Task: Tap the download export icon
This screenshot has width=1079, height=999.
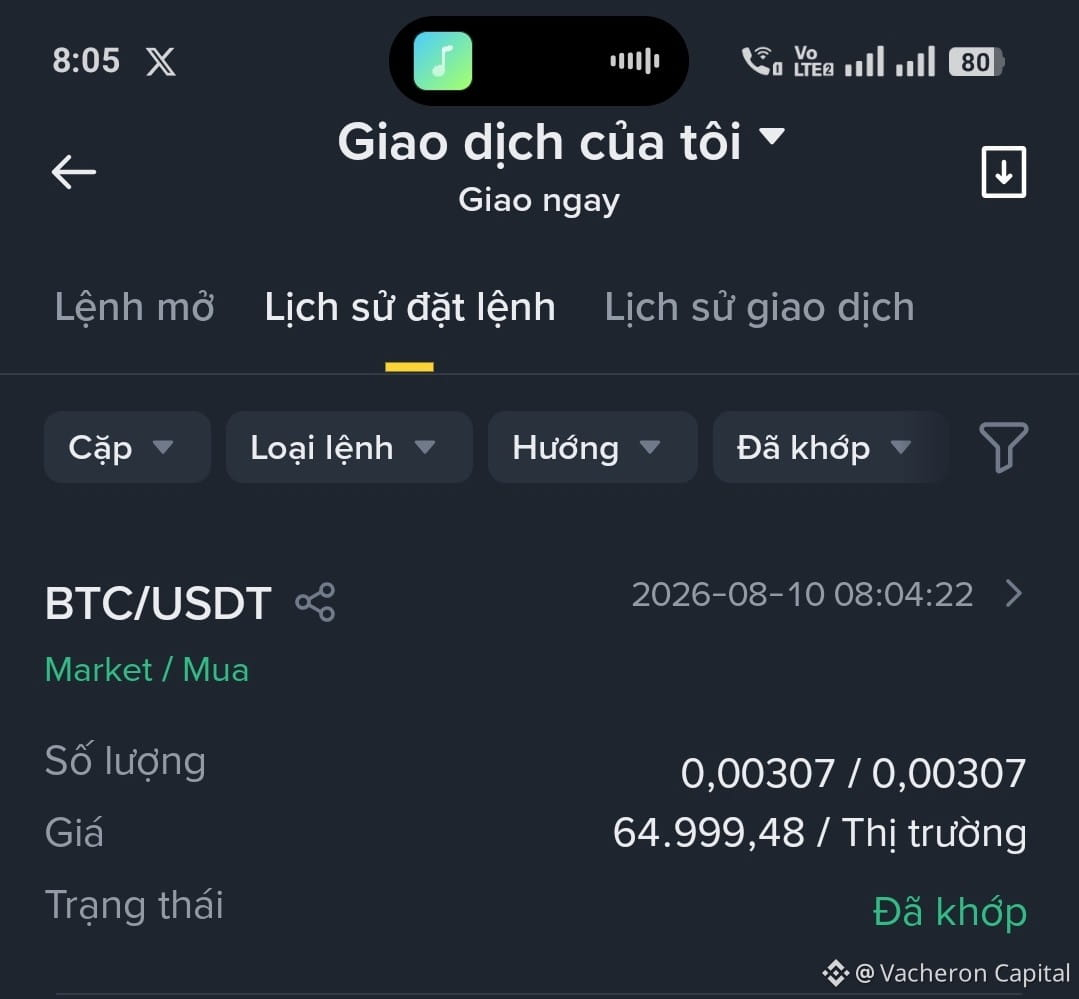Action: (1003, 172)
